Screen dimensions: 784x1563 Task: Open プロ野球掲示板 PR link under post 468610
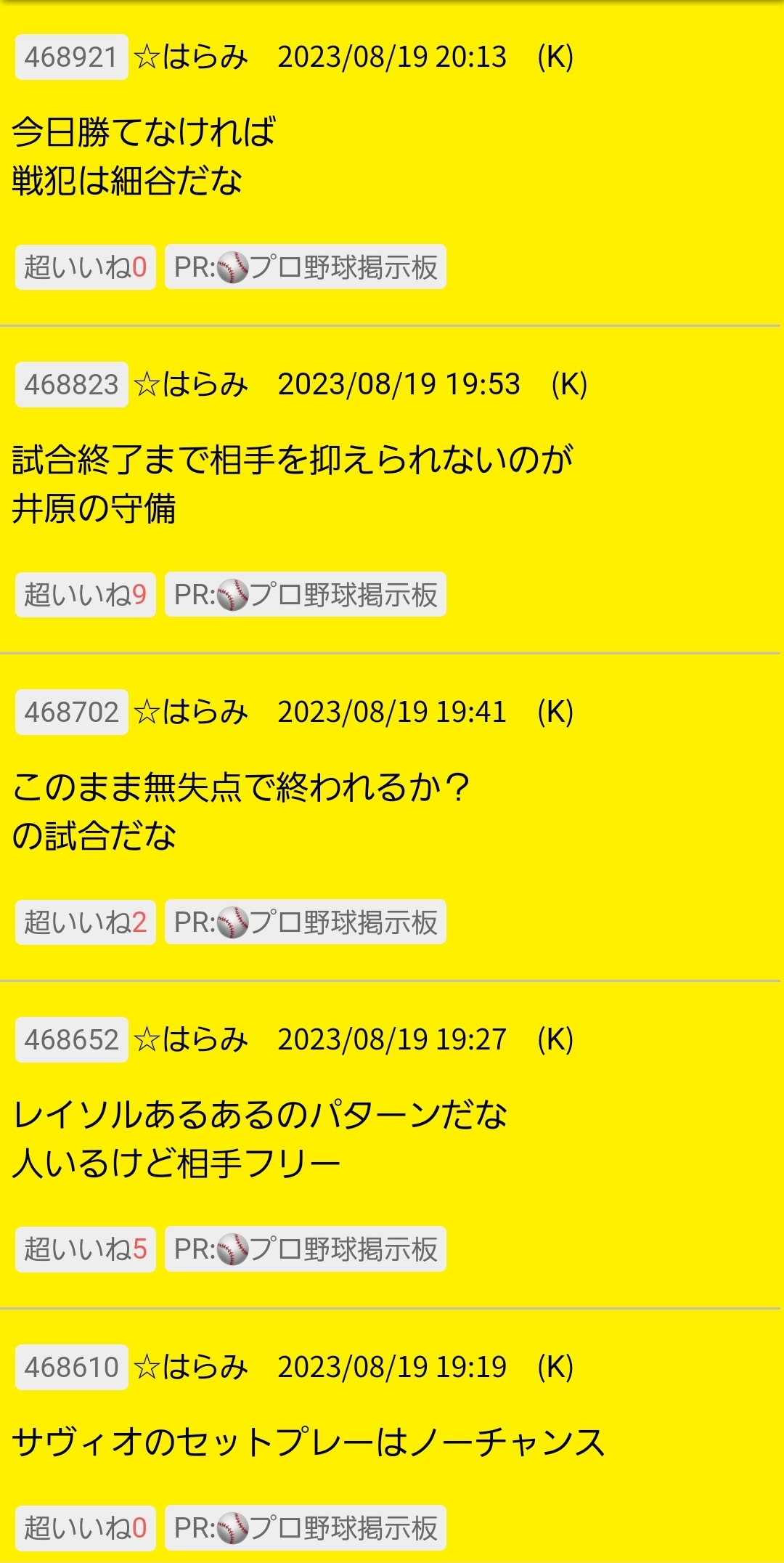click(x=306, y=1527)
